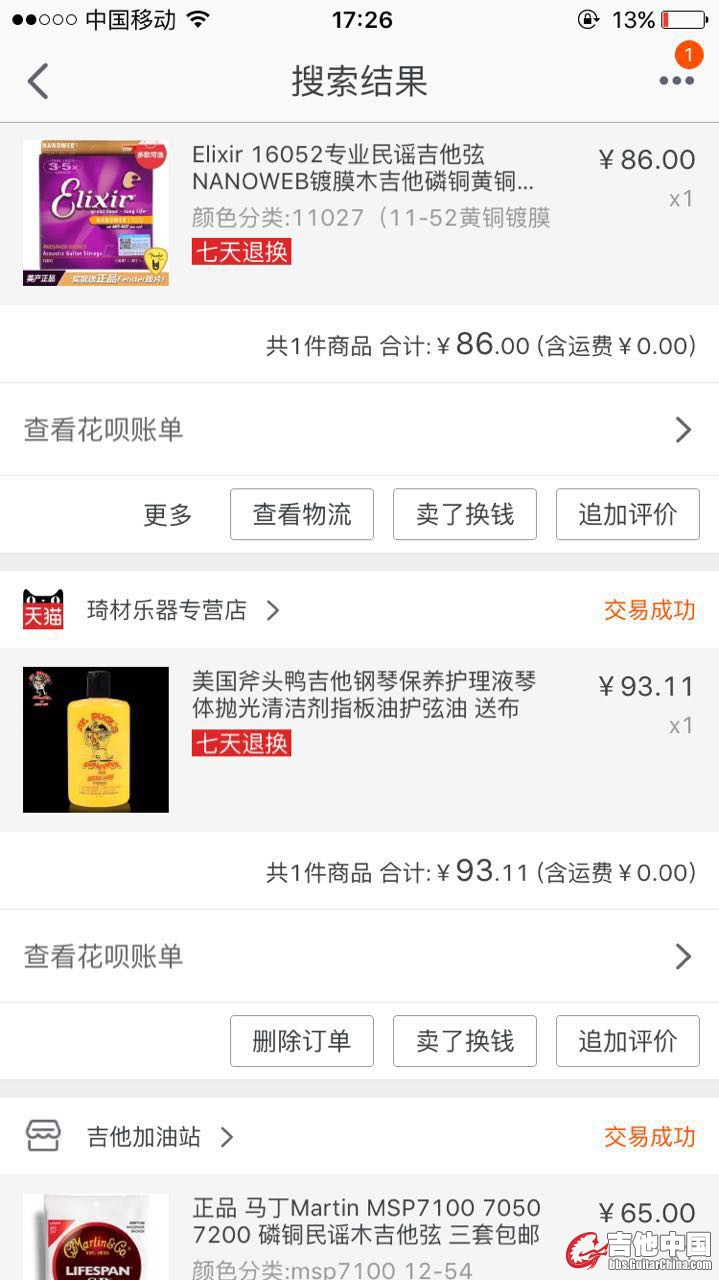Open the three-dot more menu
719x1280 pixels.
click(676, 81)
